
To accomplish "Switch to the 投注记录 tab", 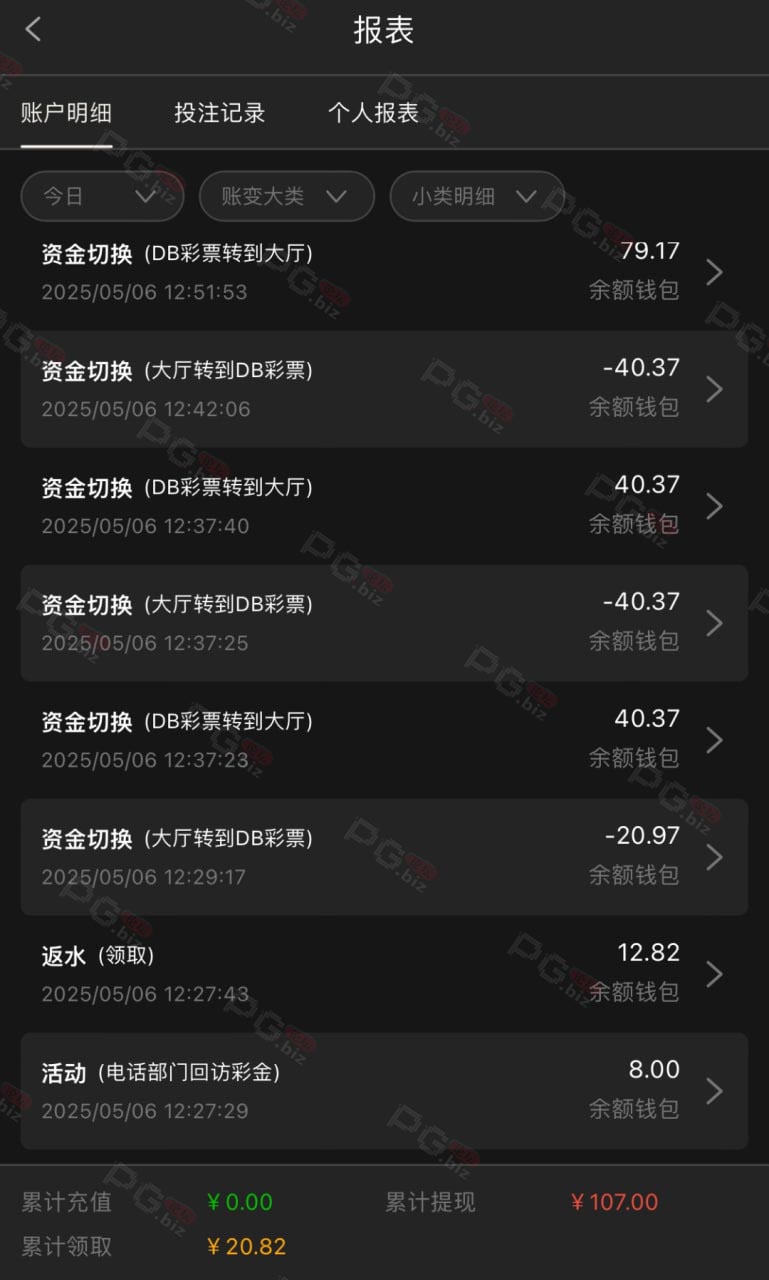I will pos(220,113).
